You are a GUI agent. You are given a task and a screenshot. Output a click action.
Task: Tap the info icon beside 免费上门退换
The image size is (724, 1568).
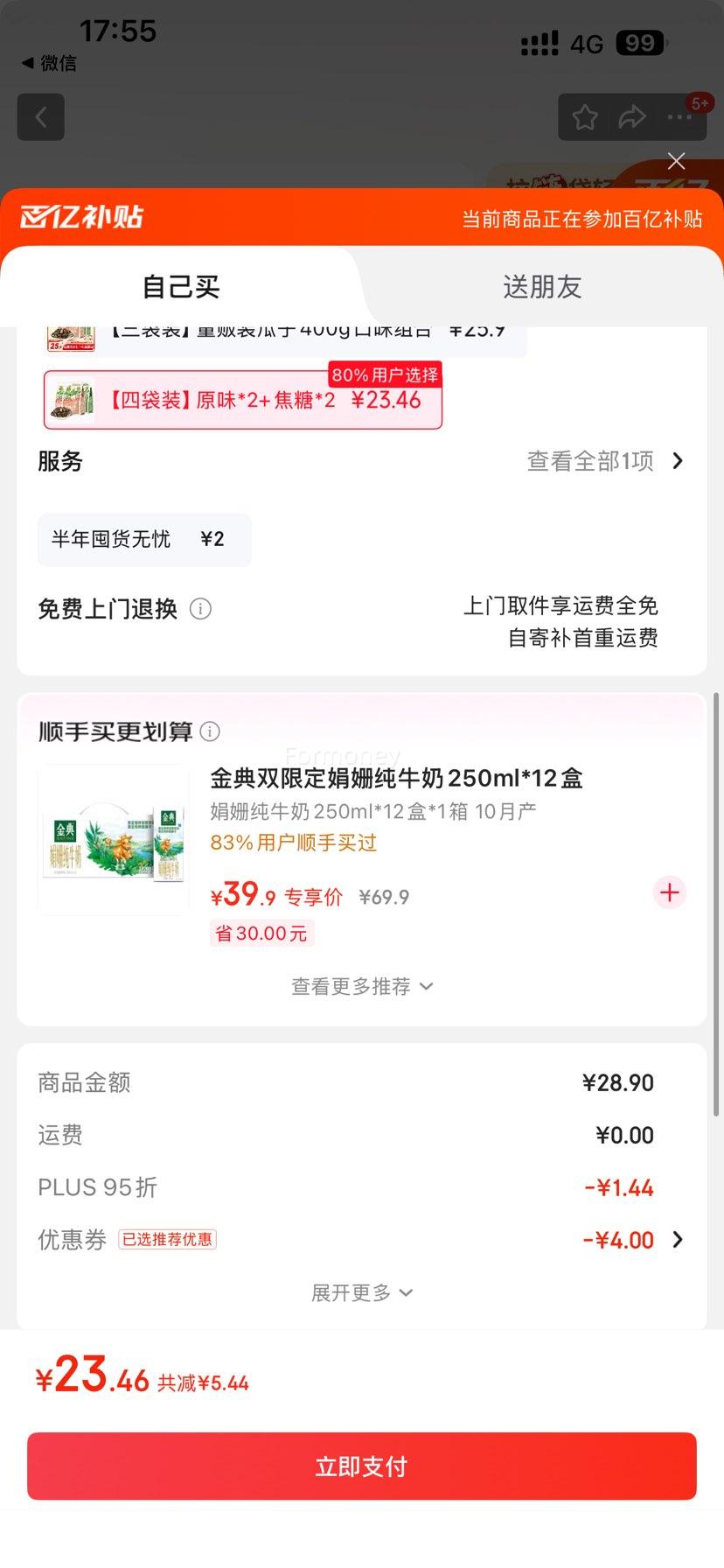(200, 609)
